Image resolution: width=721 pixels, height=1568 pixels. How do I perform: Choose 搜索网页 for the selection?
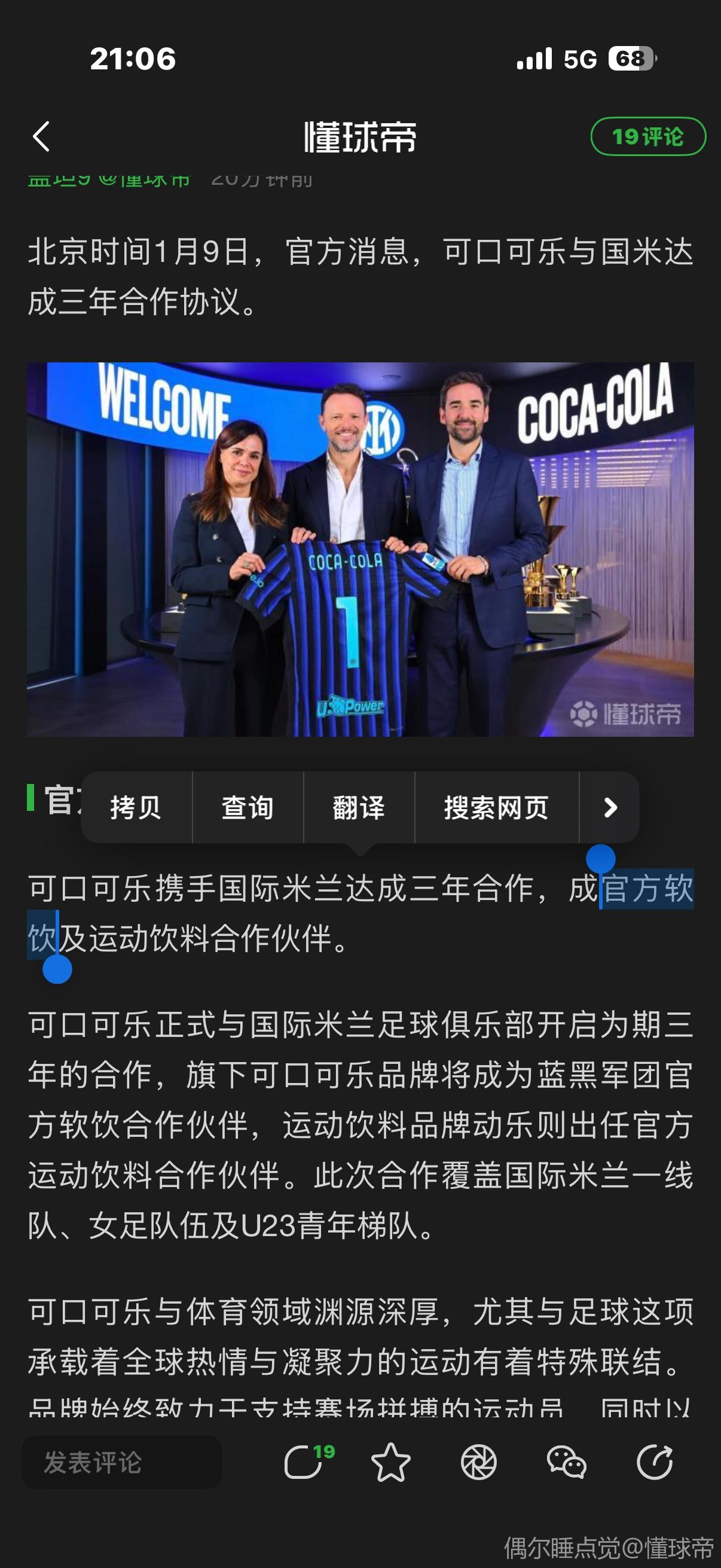pyautogui.click(x=496, y=808)
